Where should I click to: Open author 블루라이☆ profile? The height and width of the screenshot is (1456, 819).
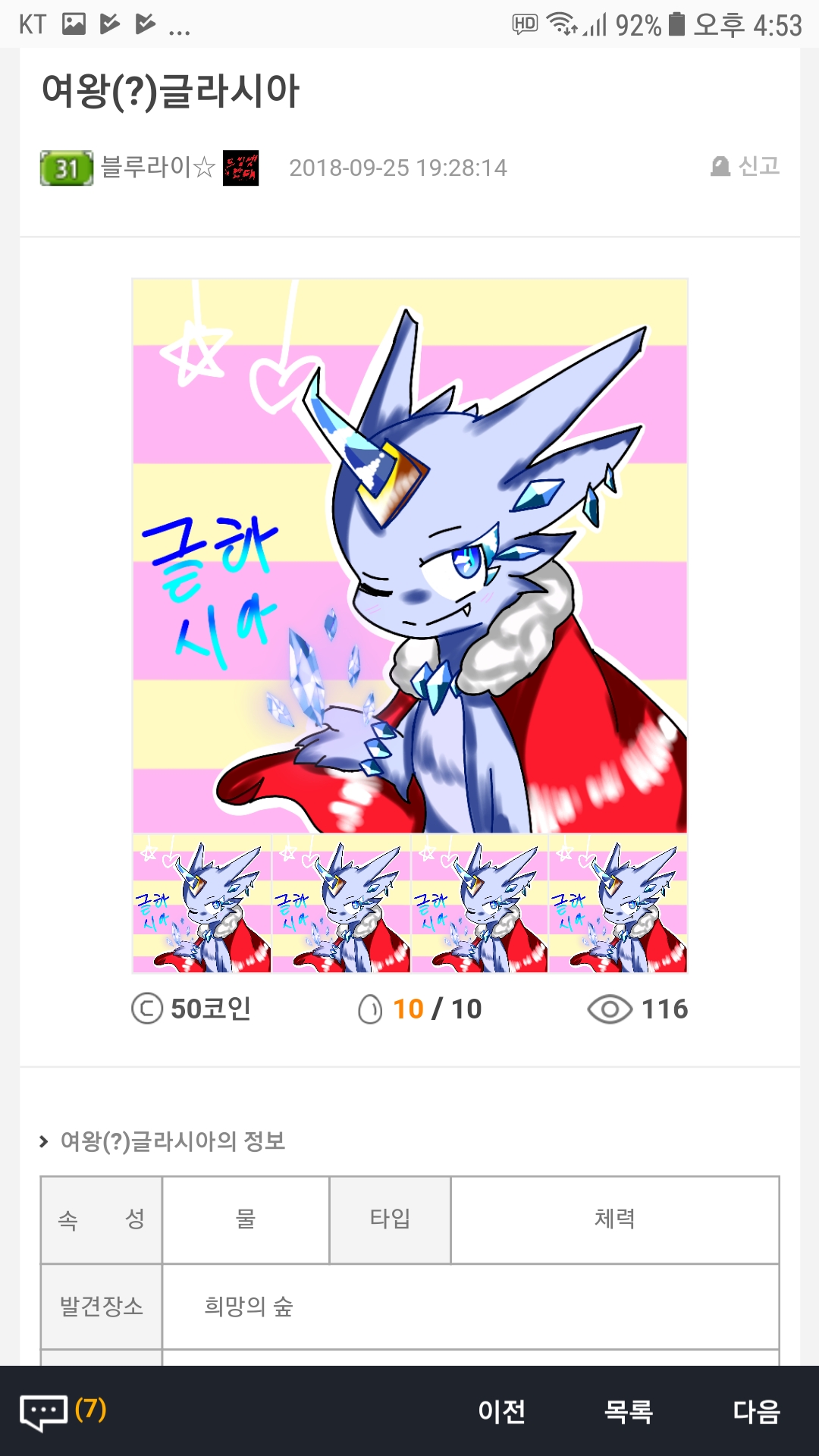(158, 167)
